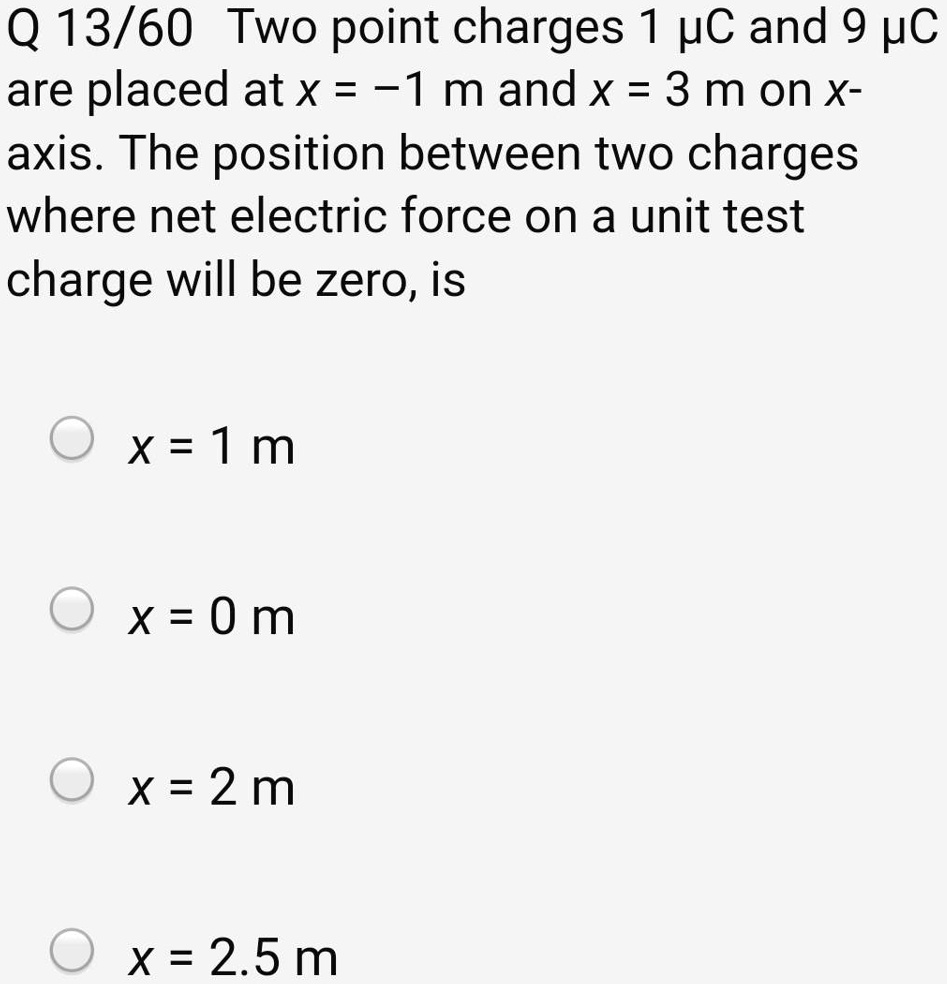This screenshot has width=947, height=984.
Task: Choose the option x = 0 m
Action: [x=72, y=612]
